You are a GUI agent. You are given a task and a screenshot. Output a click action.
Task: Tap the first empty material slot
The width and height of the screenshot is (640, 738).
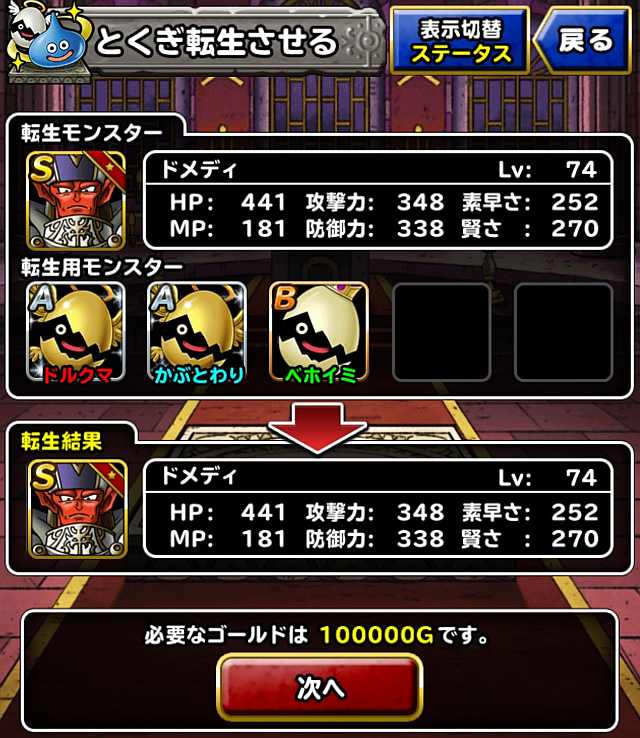click(441, 333)
